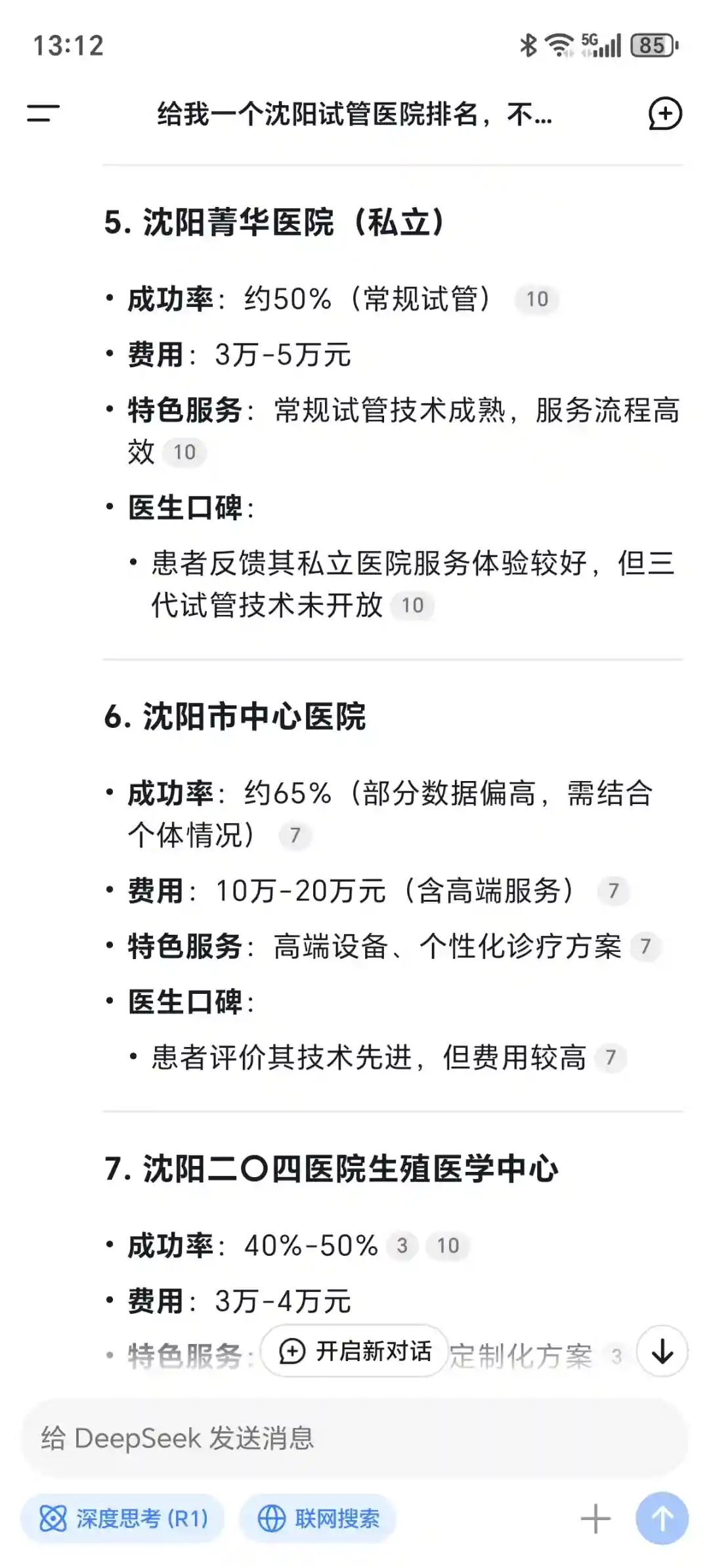Tap the 开启新对话 button
This screenshot has width=709, height=1568.
pos(355,1351)
